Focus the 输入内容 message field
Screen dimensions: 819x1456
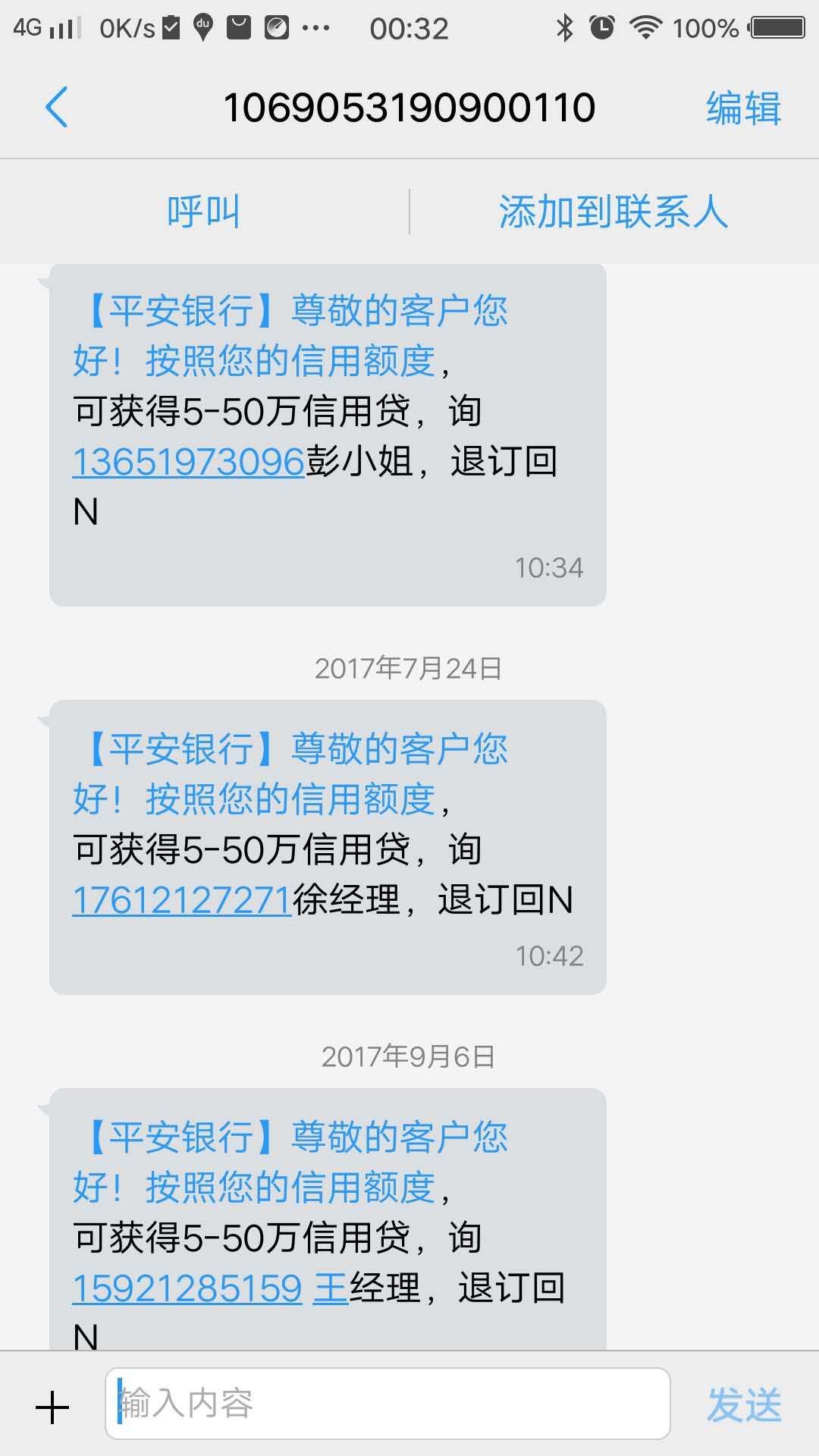(387, 1404)
